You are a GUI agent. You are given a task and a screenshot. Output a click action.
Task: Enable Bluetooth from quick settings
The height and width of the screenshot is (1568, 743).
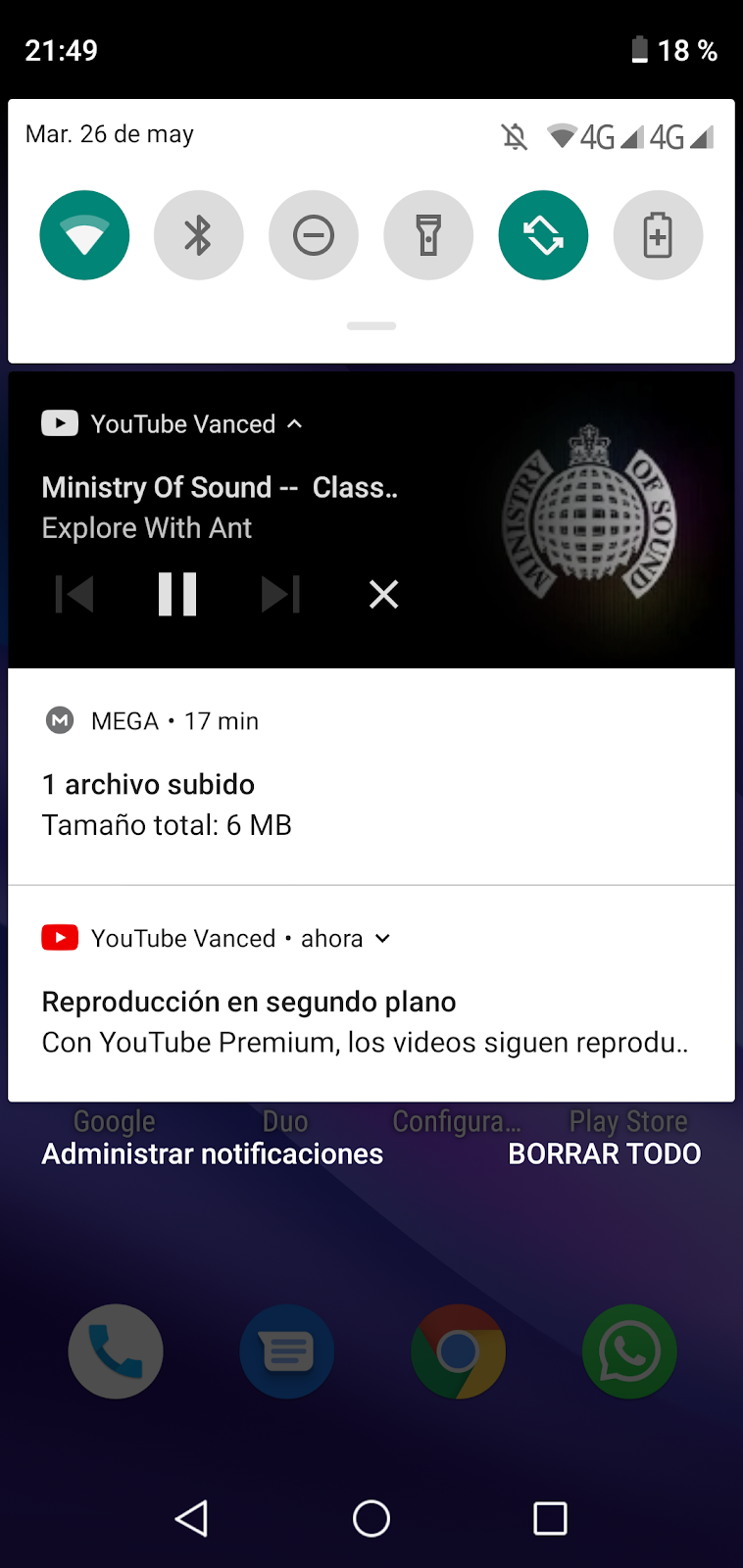[199, 235]
